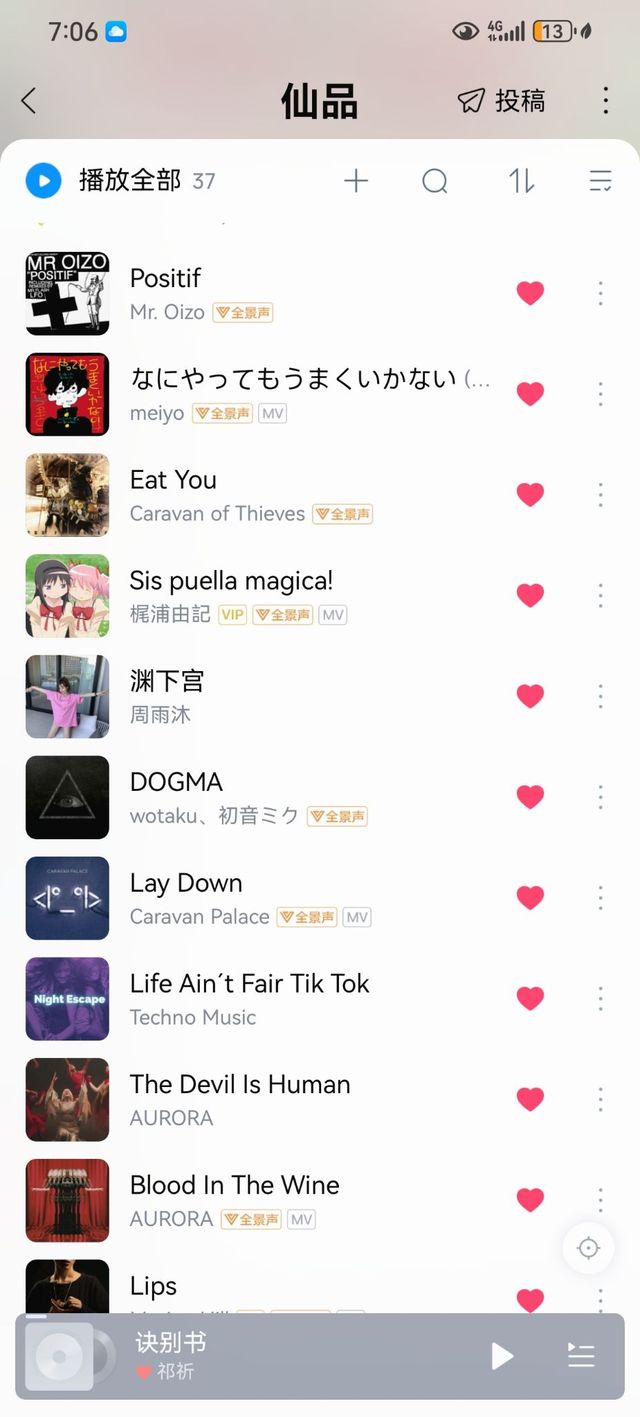Image resolution: width=640 pixels, height=1417 pixels.
Task: Locate the currently playing song
Action: (x=589, y=1248)
